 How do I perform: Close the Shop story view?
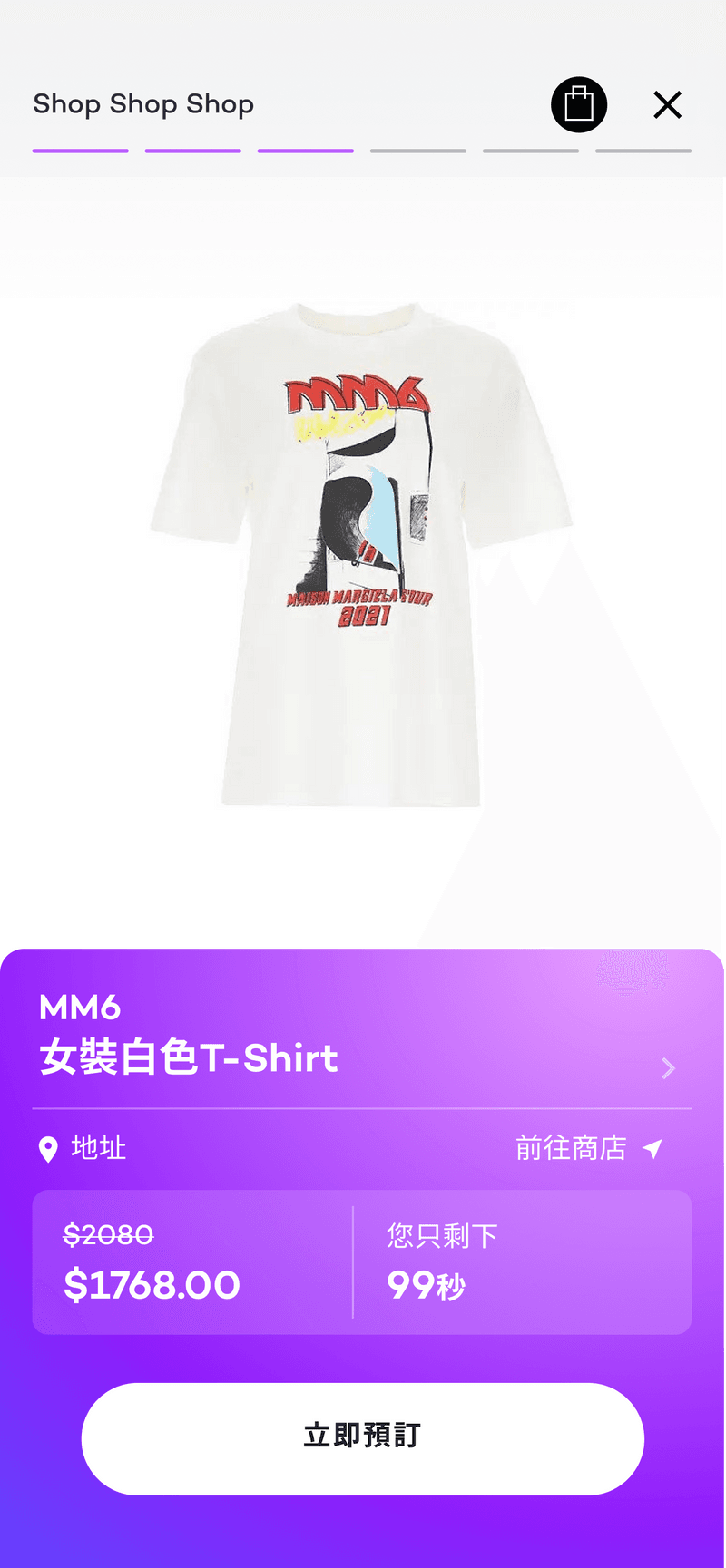pos(667,105)
